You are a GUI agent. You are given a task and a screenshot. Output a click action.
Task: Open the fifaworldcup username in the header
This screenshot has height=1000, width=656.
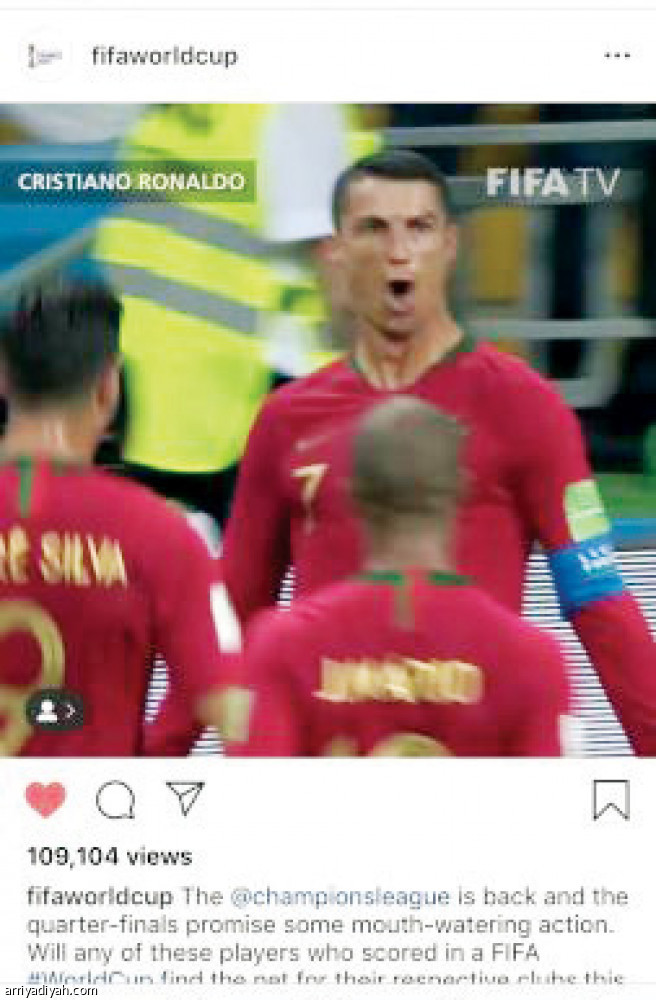[164, 56]
